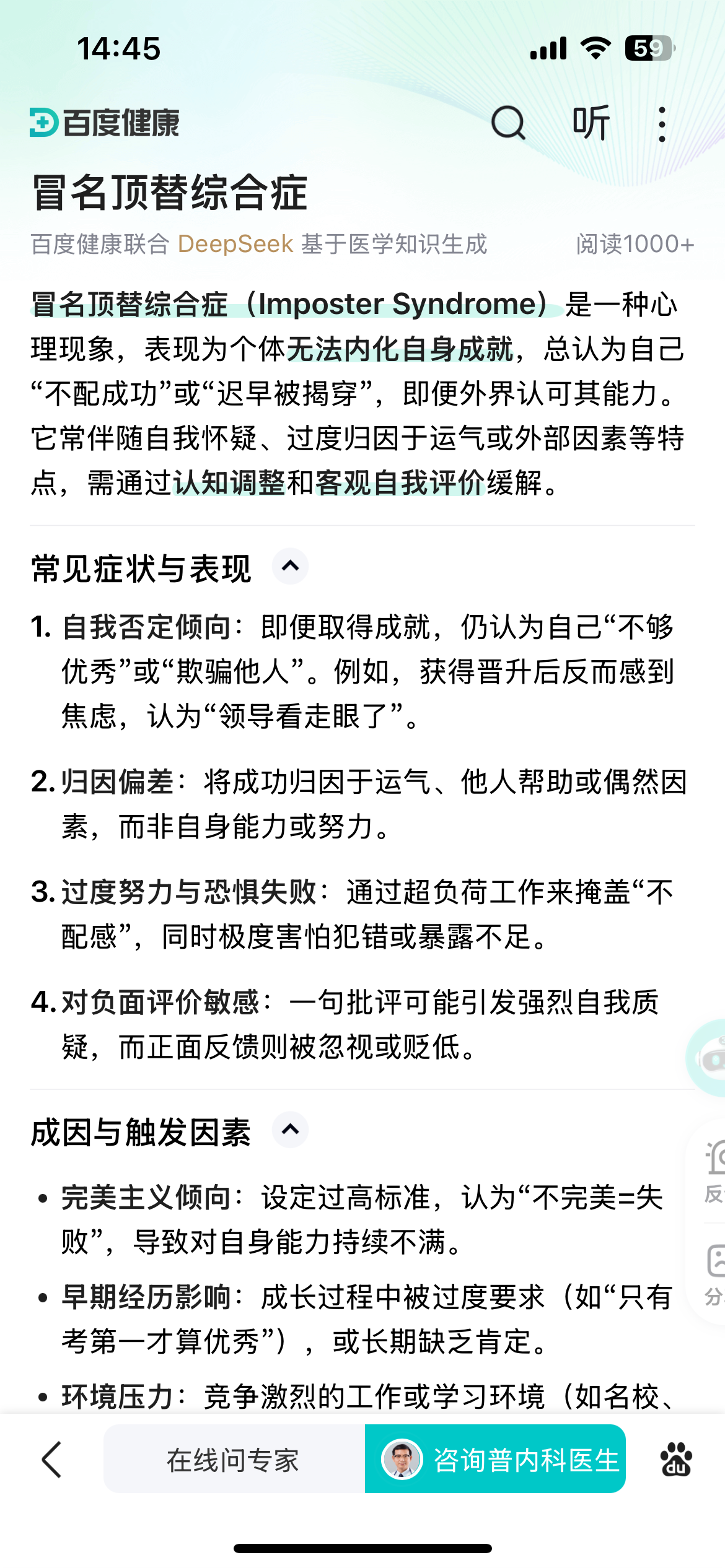
Task: Open the Baidu paw icon
Action: pyautogui.click(x=675, y=1459)
